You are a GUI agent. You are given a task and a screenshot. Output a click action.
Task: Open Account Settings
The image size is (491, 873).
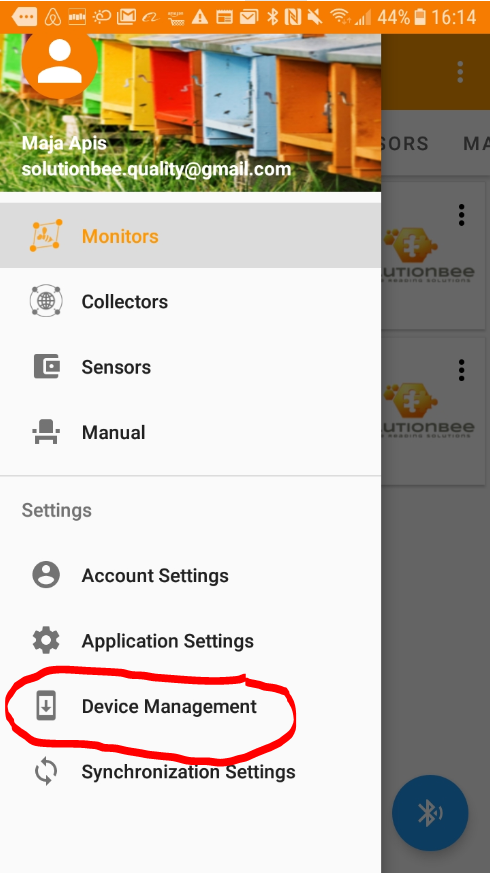point(190,575)
